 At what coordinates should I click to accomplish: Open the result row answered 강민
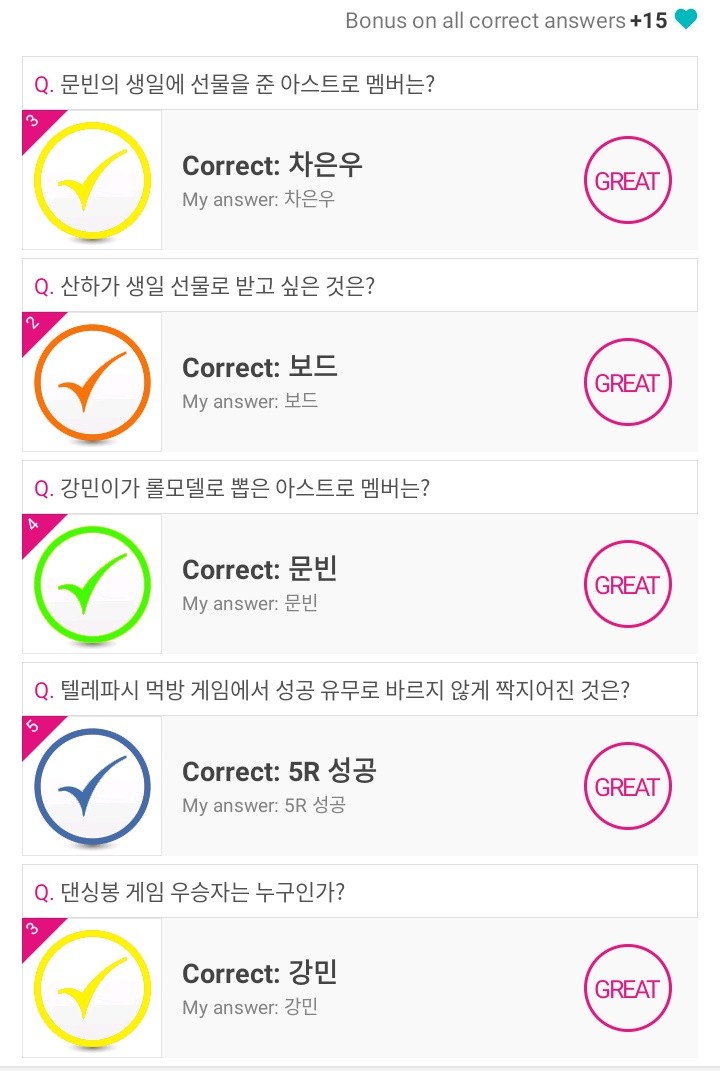click(x=360, y=988)
